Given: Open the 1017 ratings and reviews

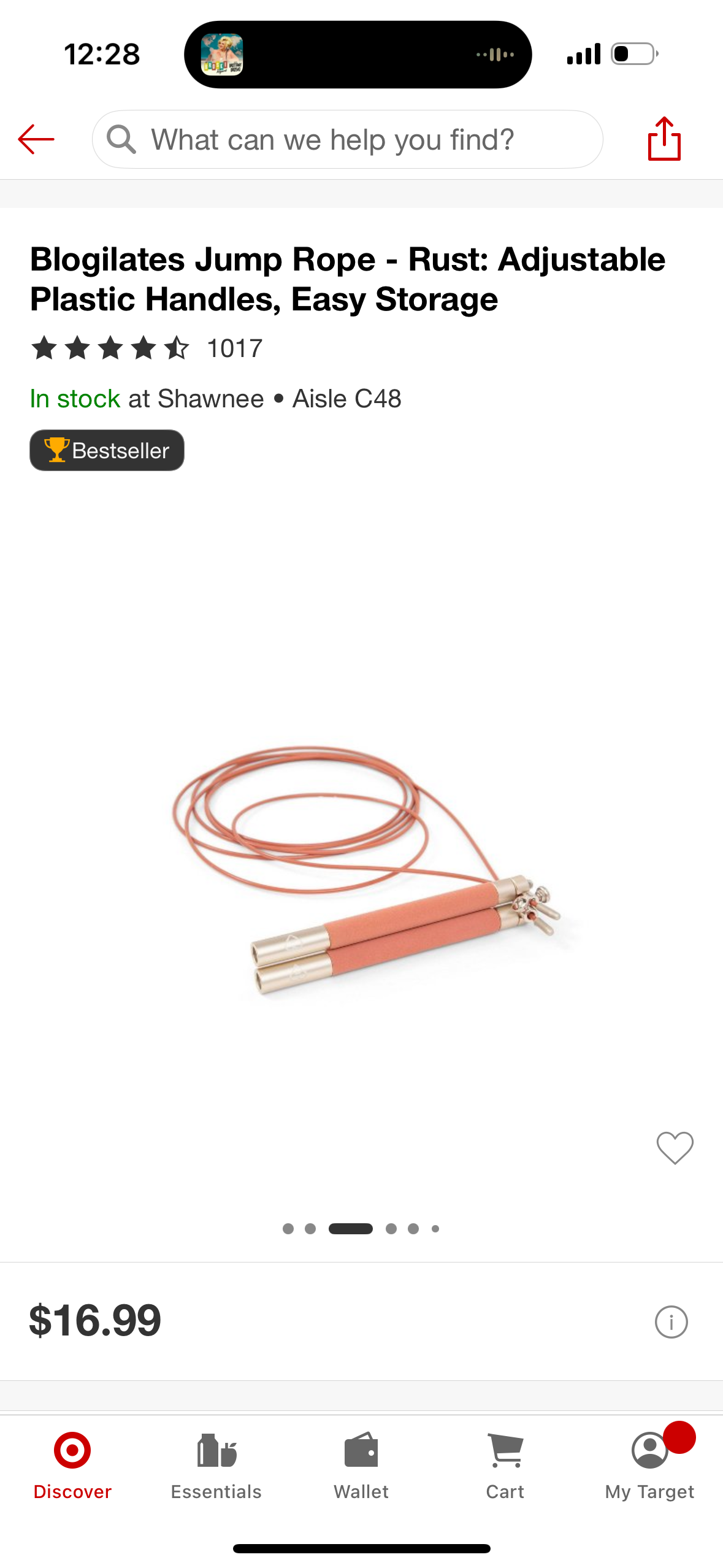Looking at the screenshot, I should [147, 348].
